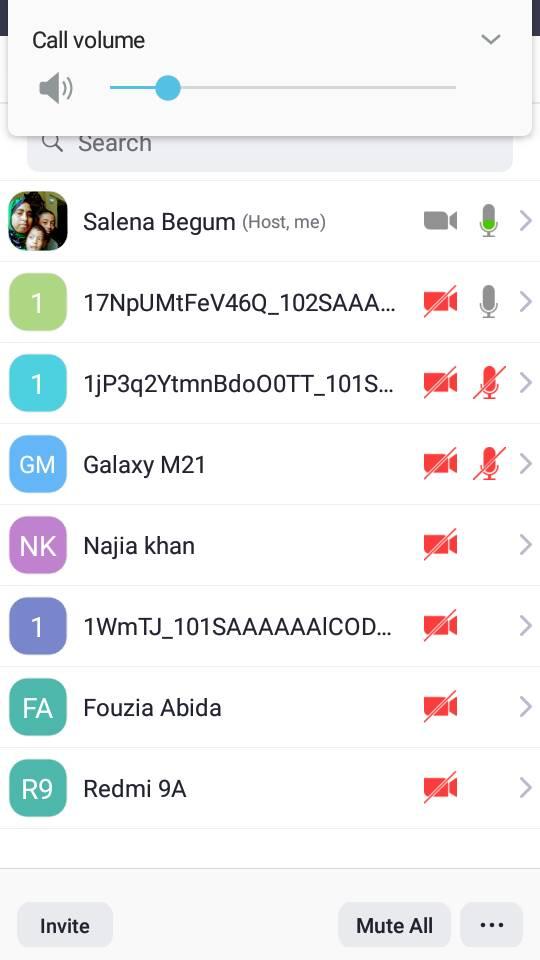Expand the call volume panel chevron
Screen dimensions: 540x960
click(490, 40)
